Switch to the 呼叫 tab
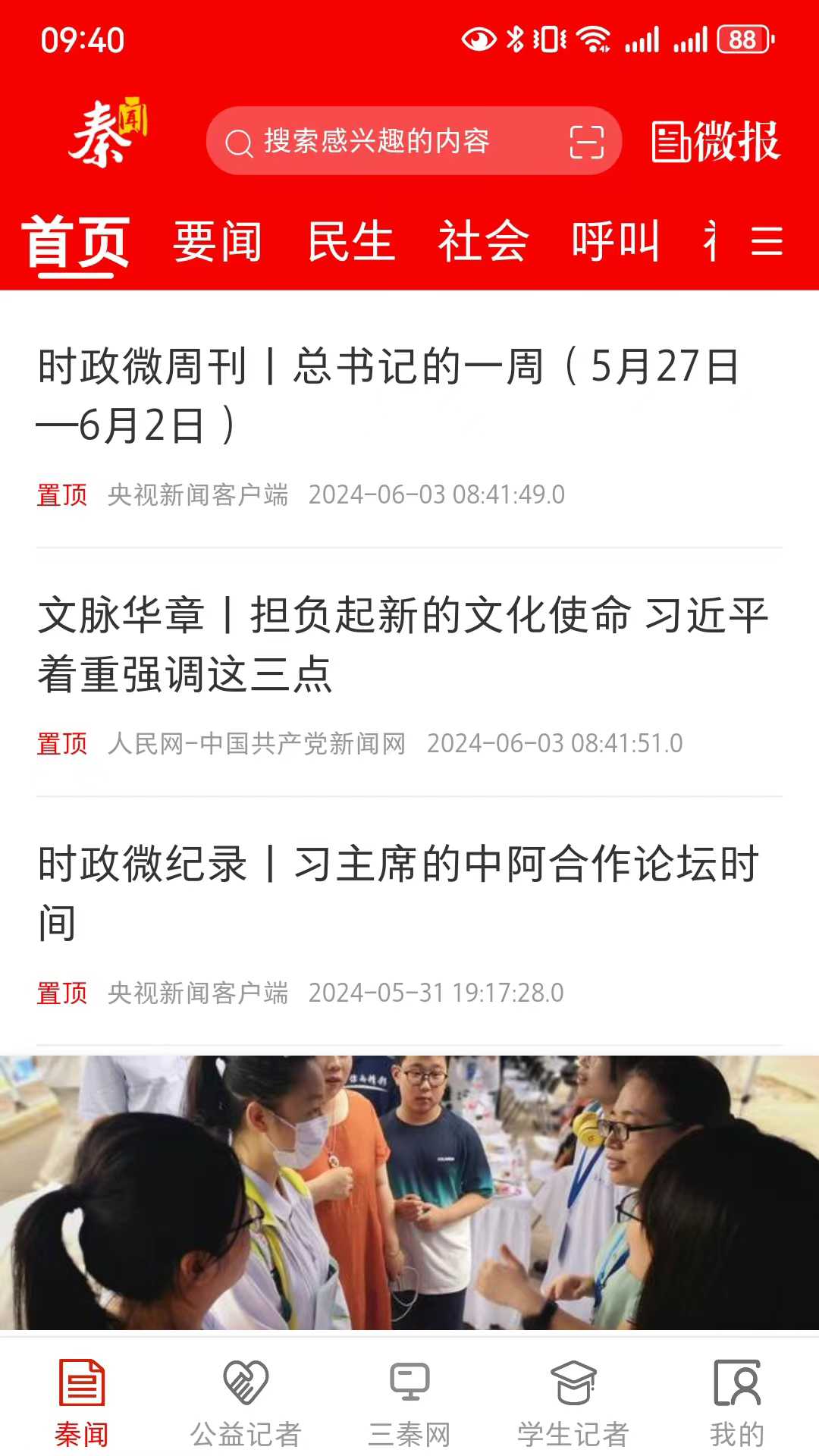This screenshot has width=819, height=1456. [615, 242]
